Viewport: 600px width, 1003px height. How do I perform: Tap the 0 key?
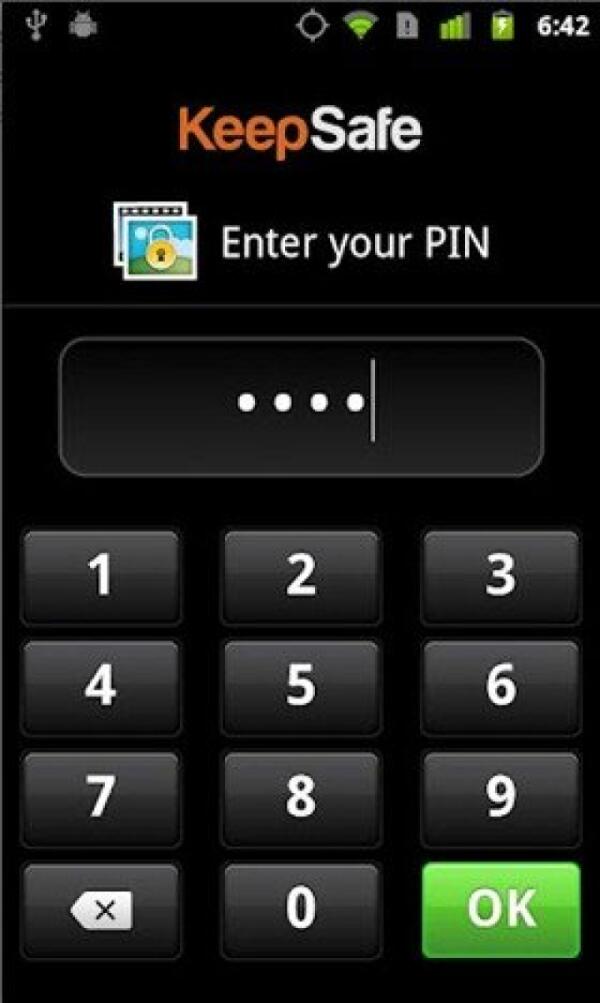click(300, 908)
